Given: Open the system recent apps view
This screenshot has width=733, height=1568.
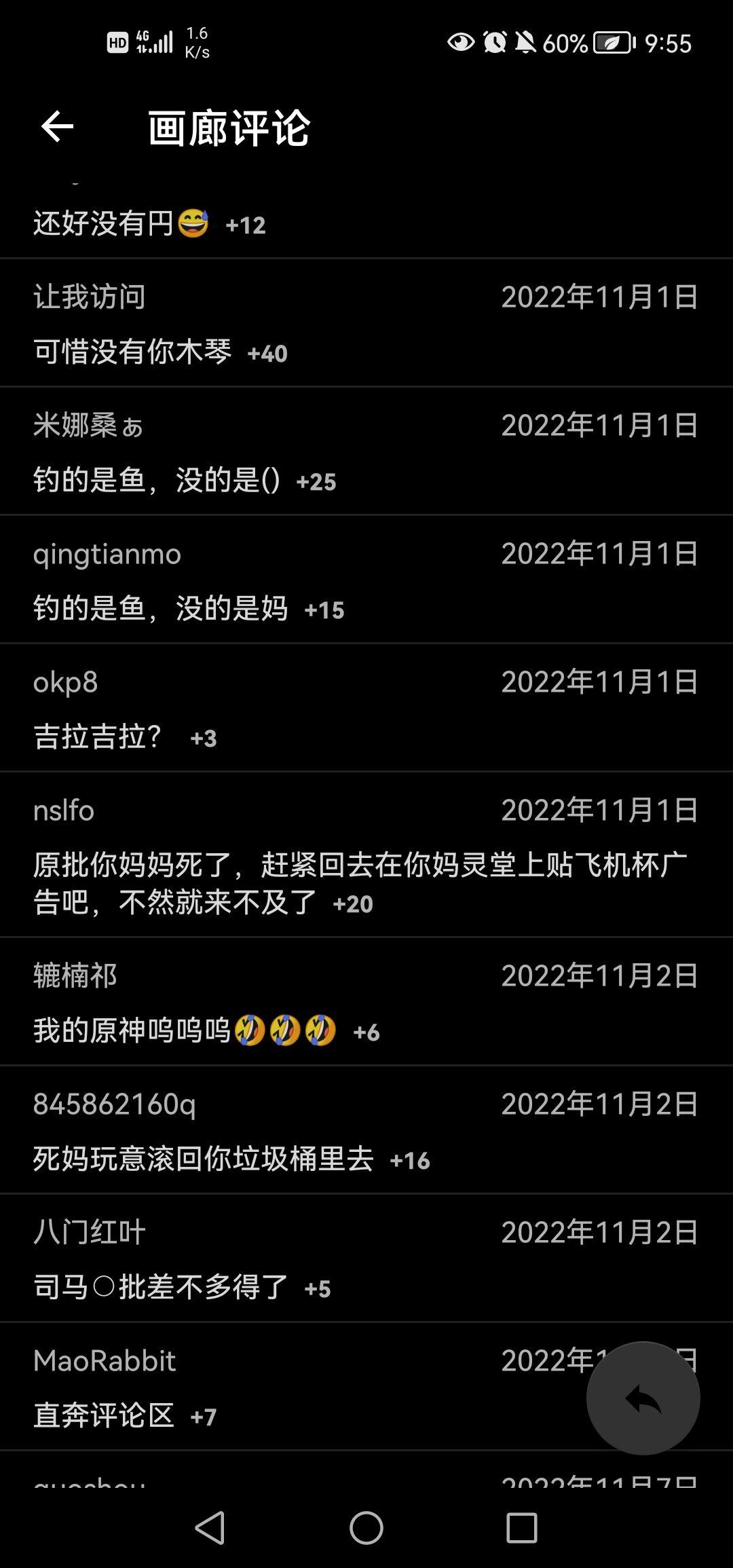Looking at the screenshot, I should point(521,1528).
